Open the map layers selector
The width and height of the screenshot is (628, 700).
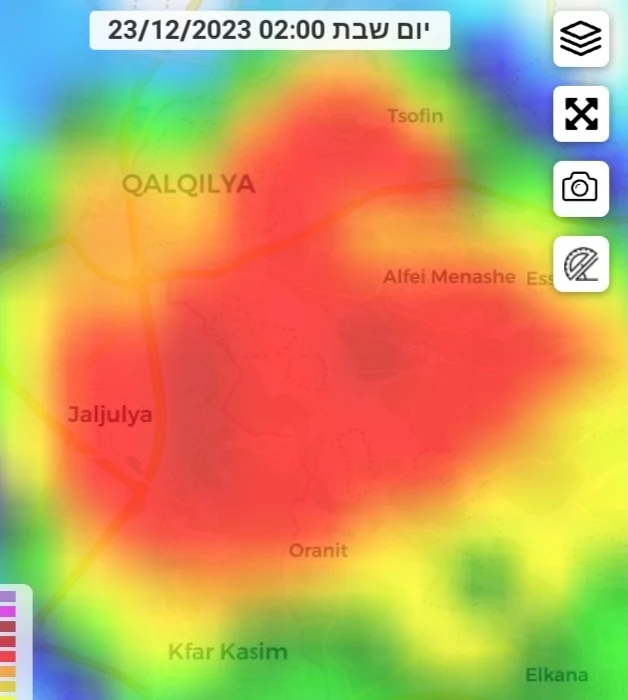[581, 40]
